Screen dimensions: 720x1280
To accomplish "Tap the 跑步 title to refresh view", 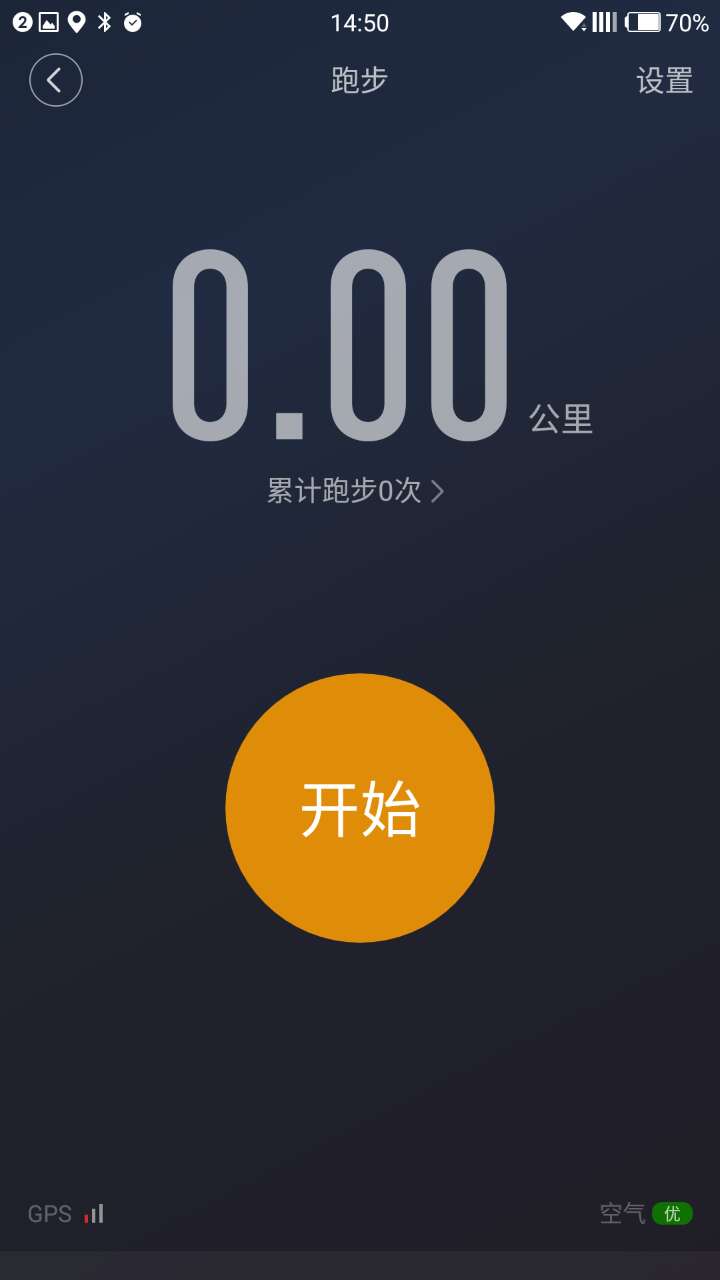I will pyautogui.click(x=358, y=80).
